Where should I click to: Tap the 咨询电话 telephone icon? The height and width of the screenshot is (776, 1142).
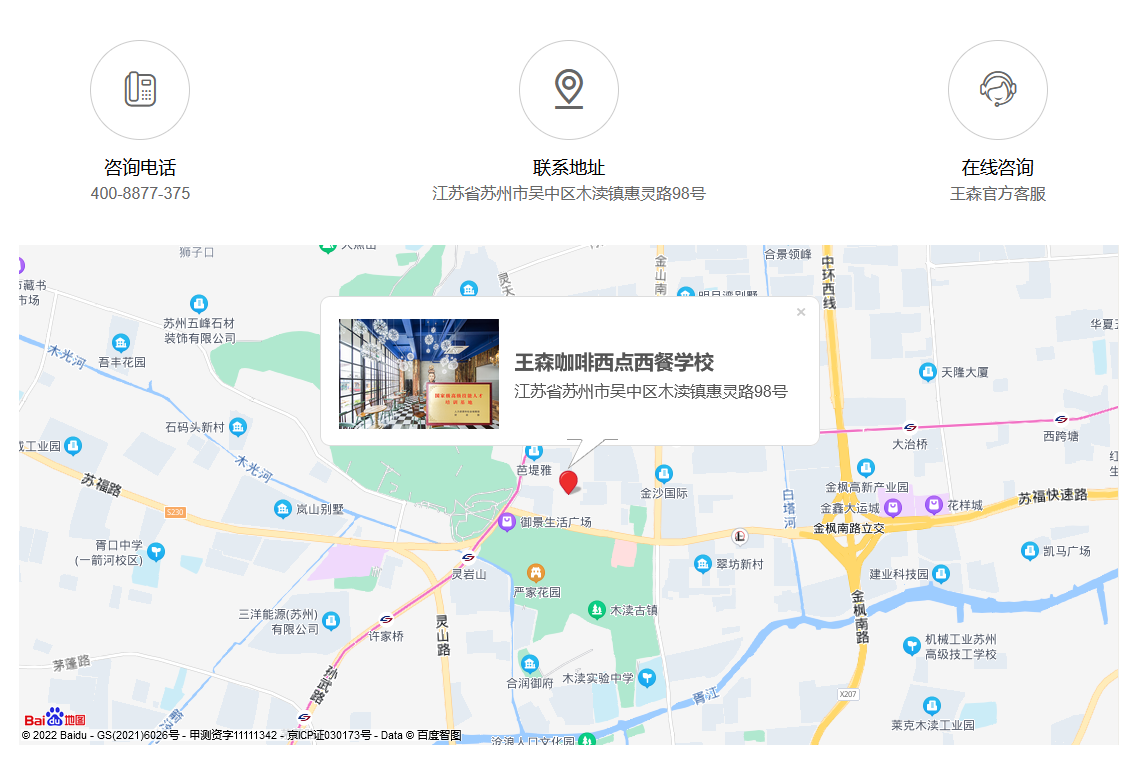click(x=140, y=90)
